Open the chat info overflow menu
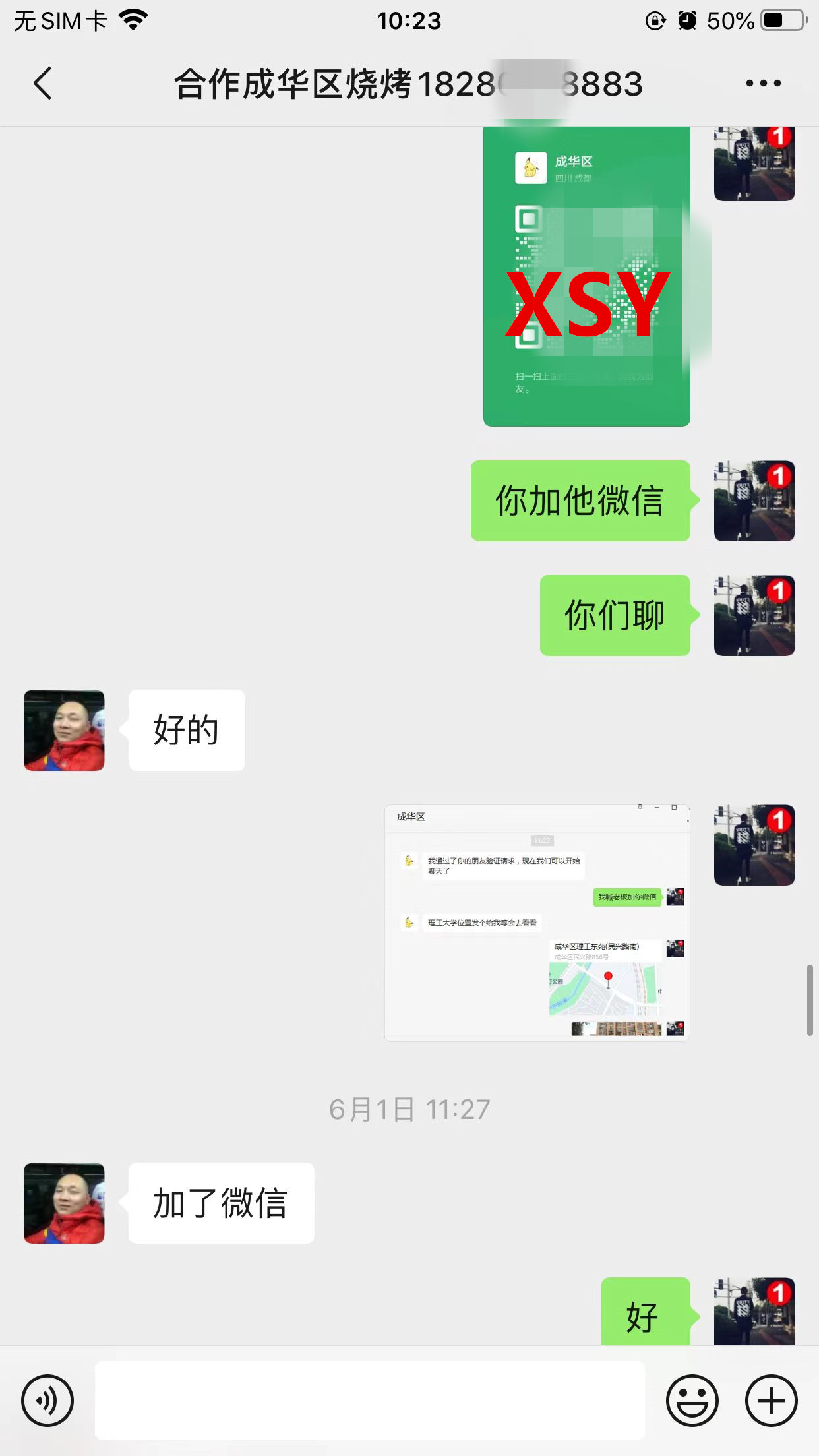The image size is (819, 1456). pyautogui.click(x=763, y=84)
